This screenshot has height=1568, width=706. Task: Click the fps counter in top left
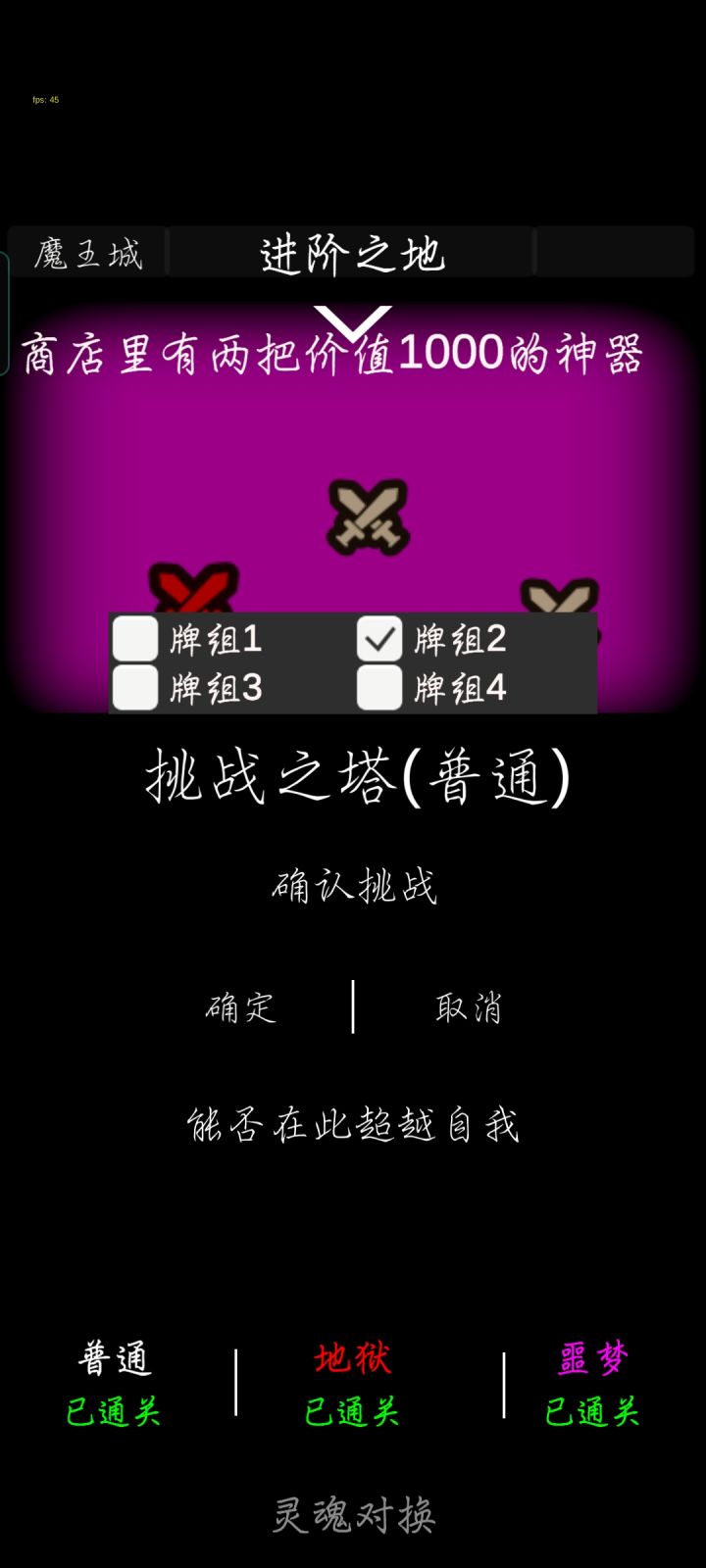click(43, 99)
